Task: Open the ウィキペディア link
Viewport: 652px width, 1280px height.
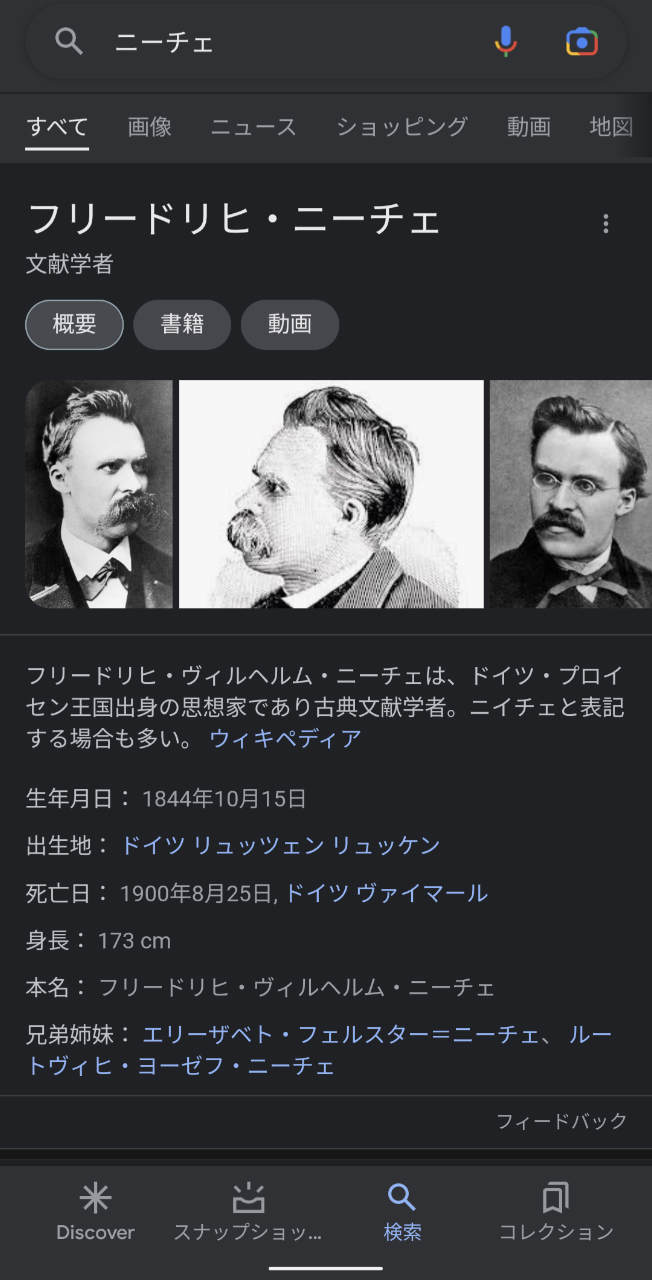Action: pyautogui.click(x=285, y=739)
